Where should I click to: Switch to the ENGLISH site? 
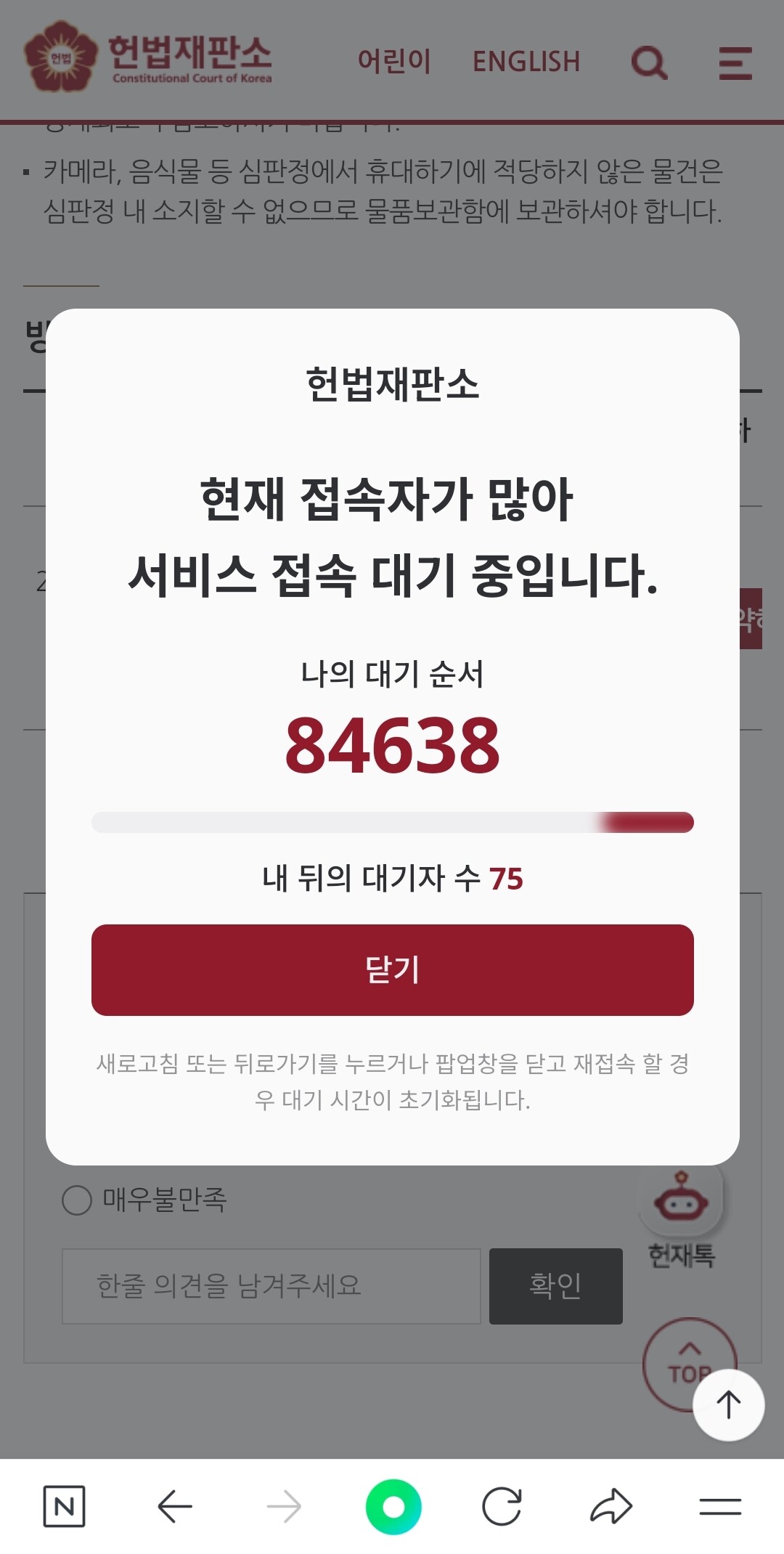click(526, 62)
